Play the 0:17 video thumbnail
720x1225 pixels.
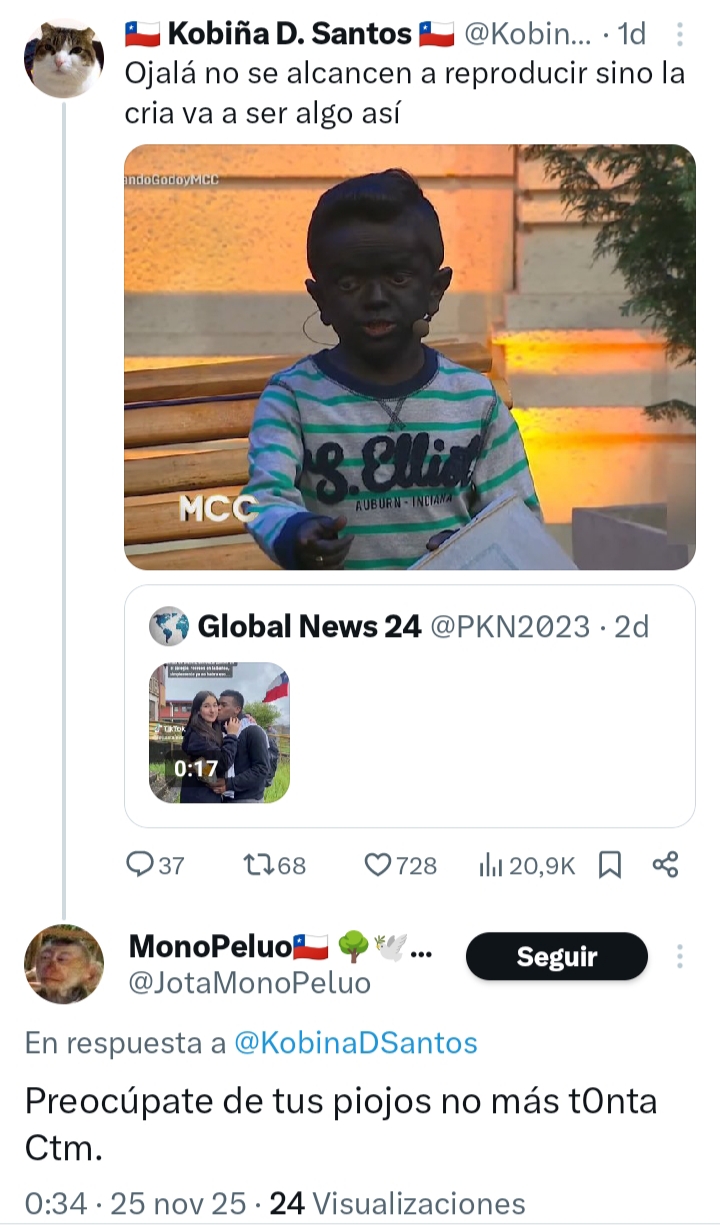[x=219, y=732]
